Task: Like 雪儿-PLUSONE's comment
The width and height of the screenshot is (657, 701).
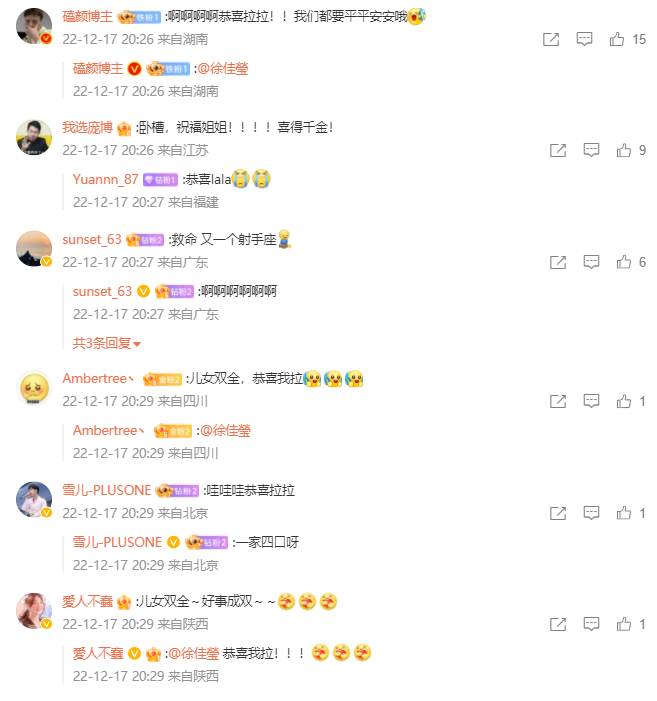Action: (624, 513)
